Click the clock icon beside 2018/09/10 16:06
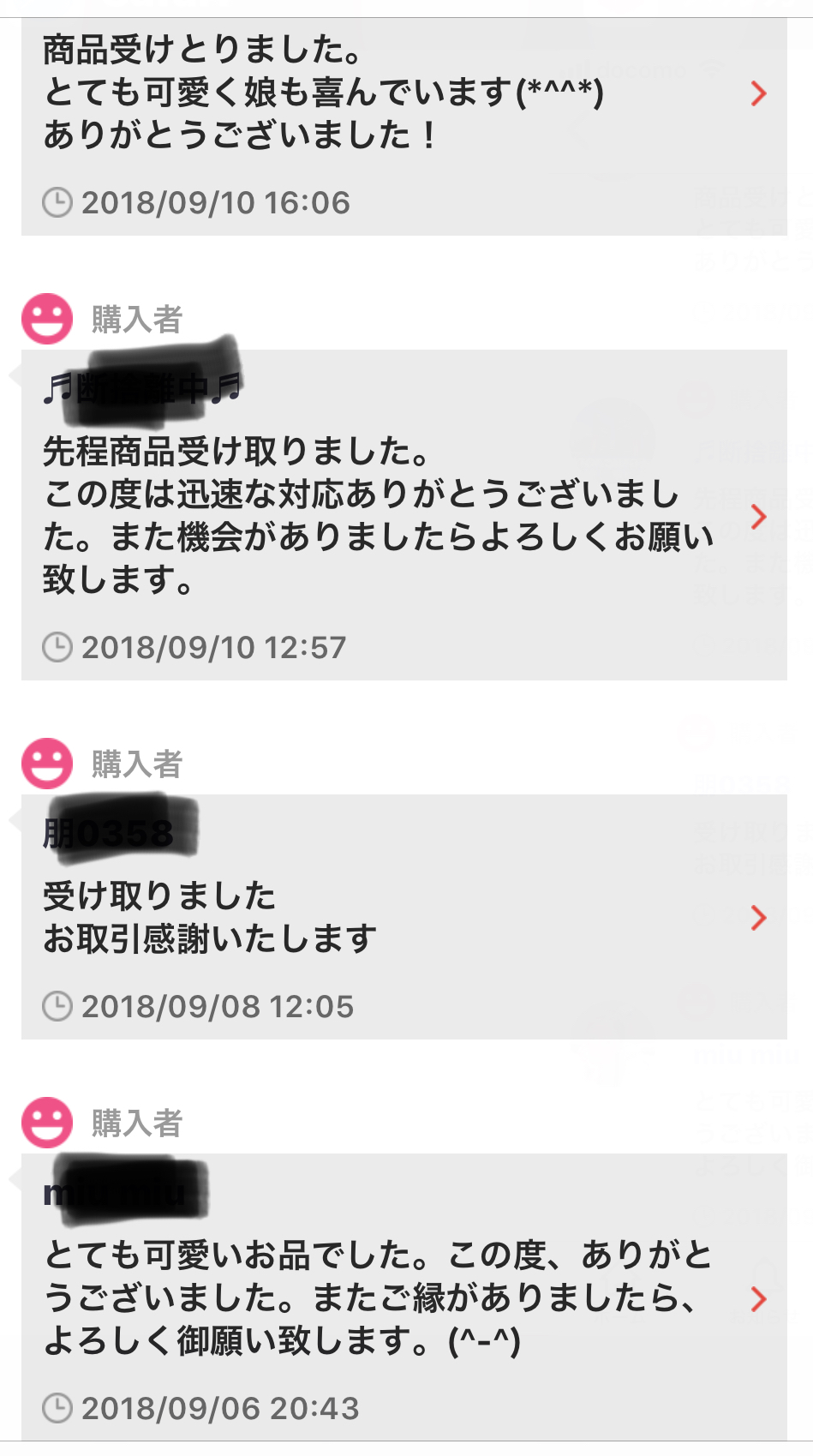813x1456 pixels. pyautogui.click(x=57, y=202)
